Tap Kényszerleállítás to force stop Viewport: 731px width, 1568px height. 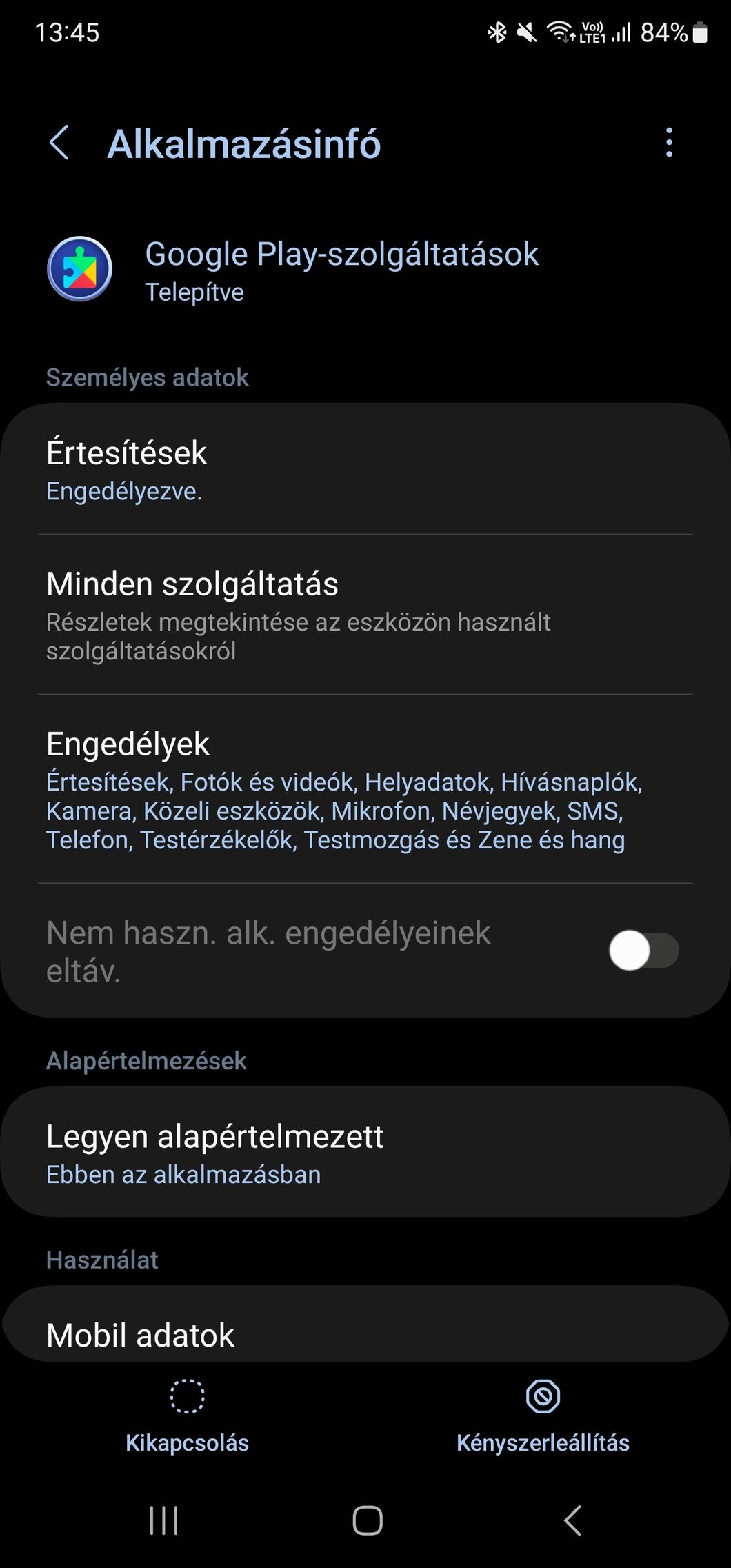[543, 1416]
